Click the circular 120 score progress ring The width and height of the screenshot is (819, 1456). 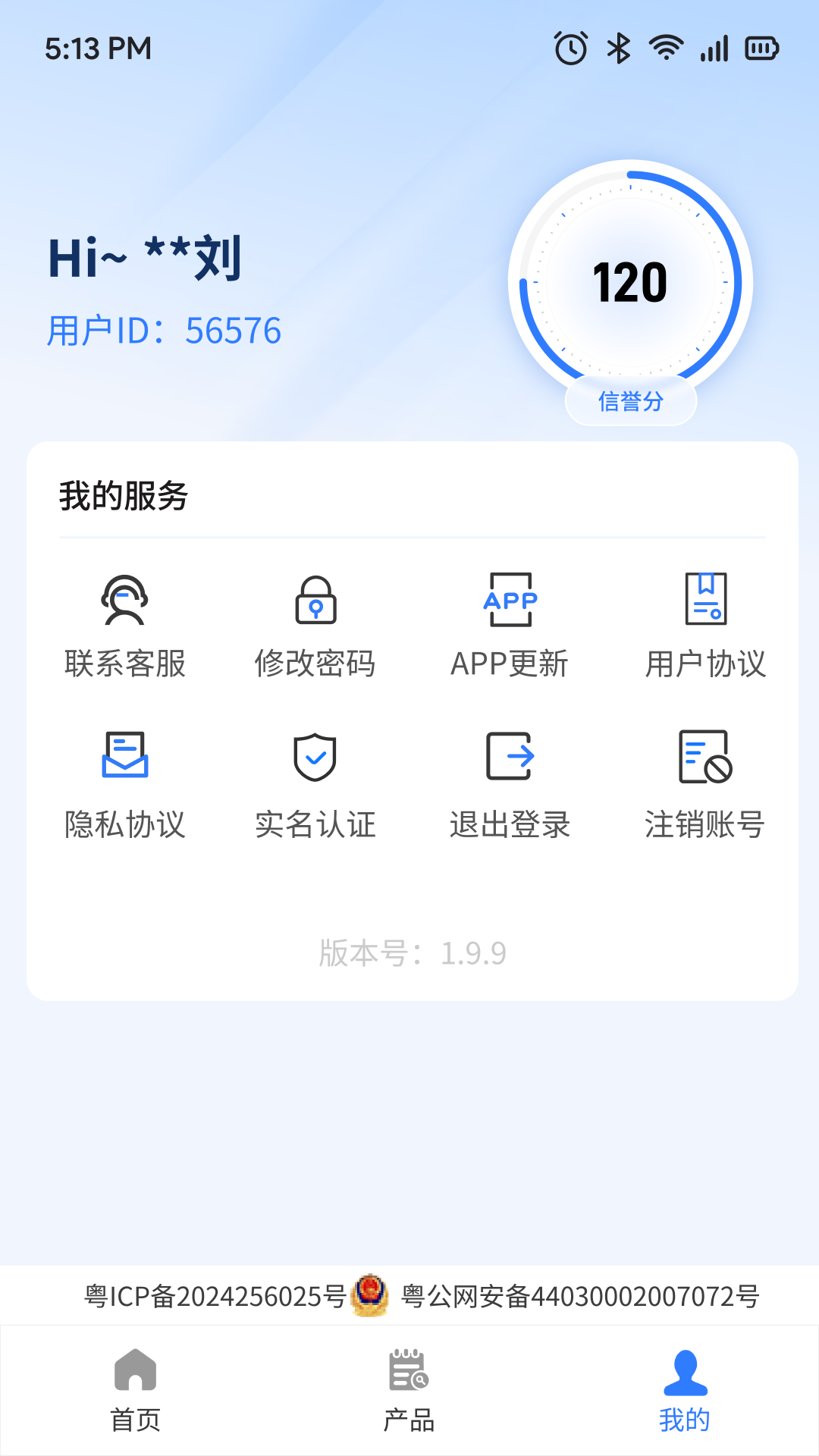(x=629, y=281)
